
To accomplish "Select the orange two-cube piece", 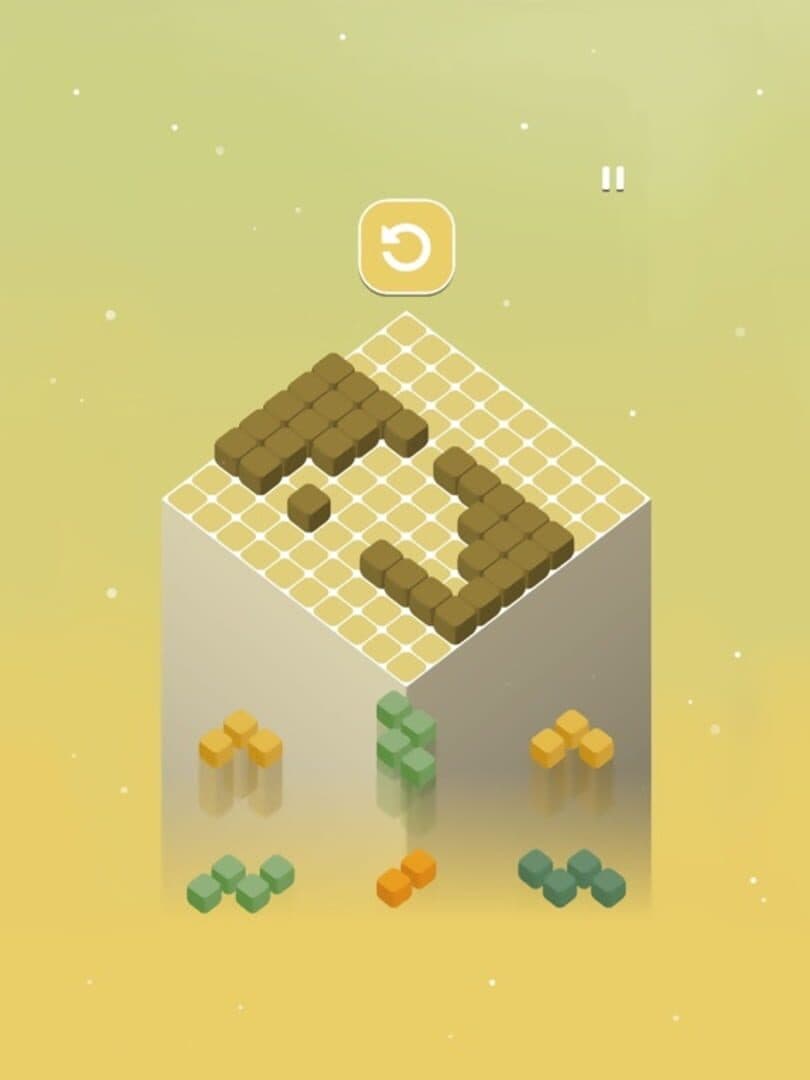I will pos(406,877).
